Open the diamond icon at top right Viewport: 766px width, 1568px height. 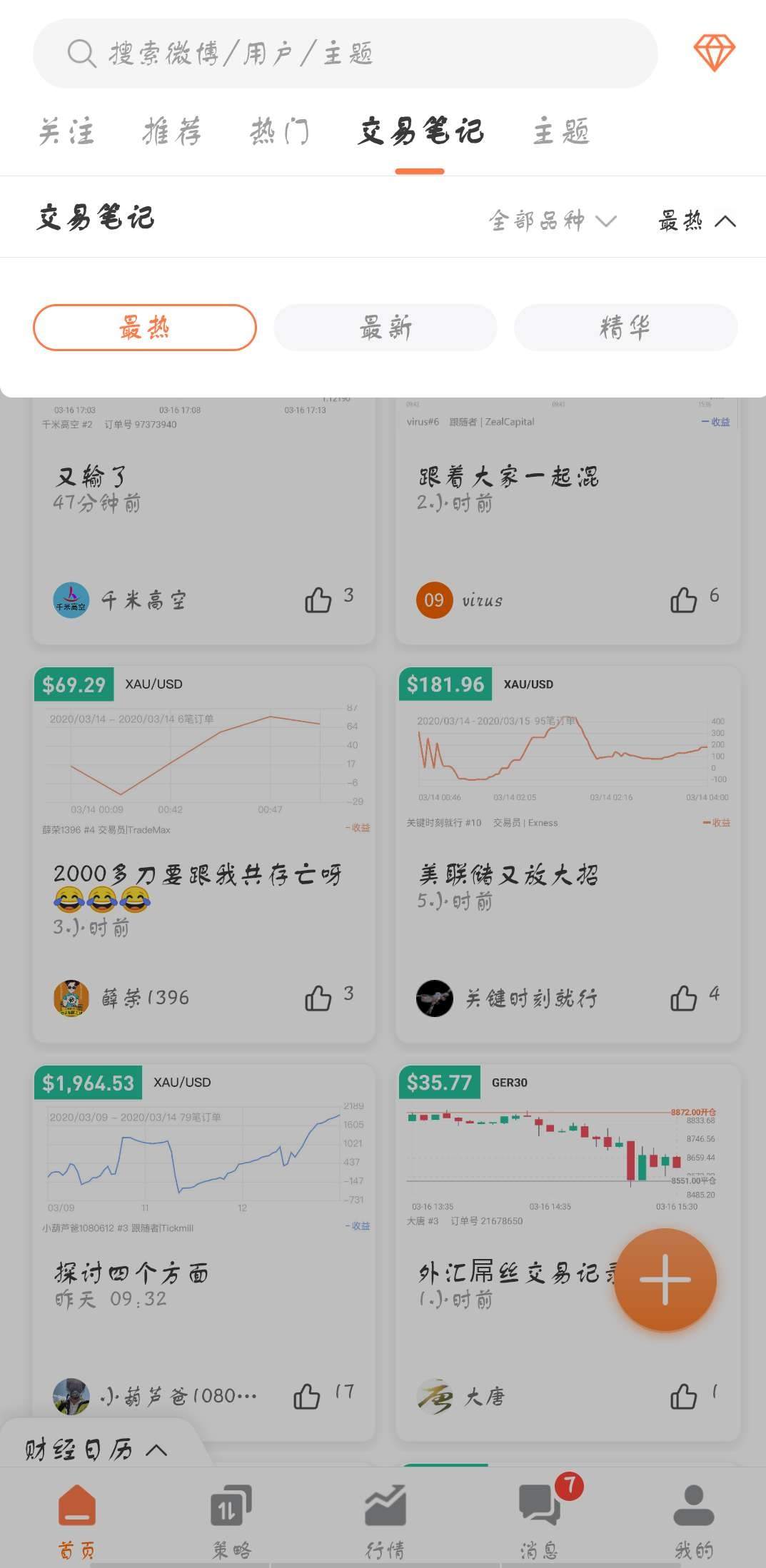coord(714,52)
